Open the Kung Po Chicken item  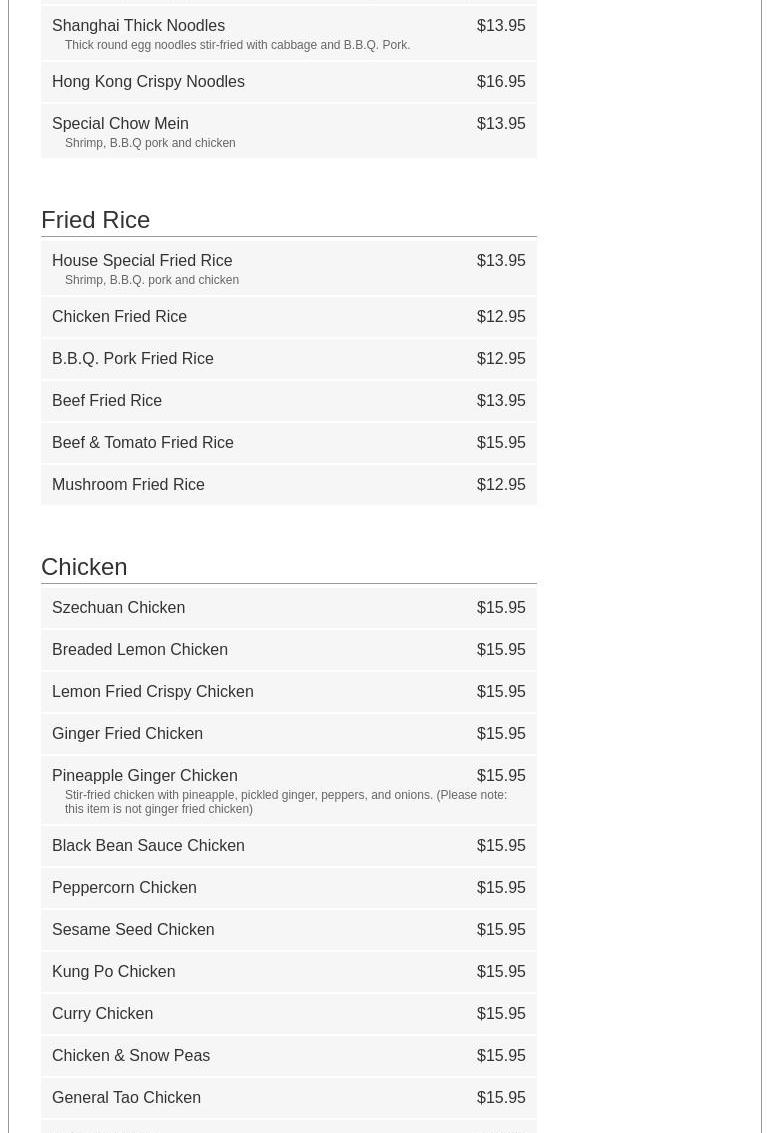coord(113,972)
